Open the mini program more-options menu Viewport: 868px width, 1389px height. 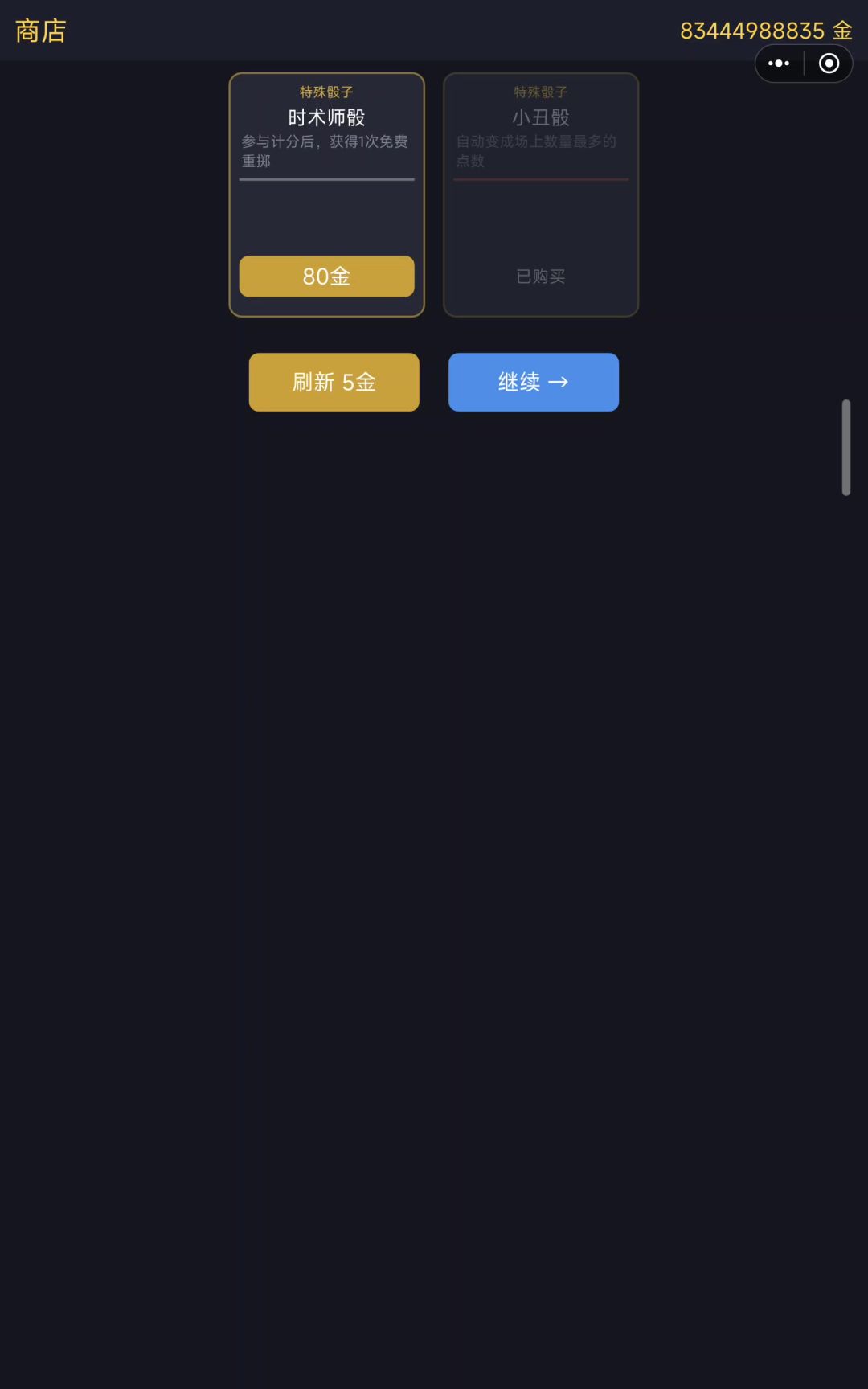(x=779, y=64)
